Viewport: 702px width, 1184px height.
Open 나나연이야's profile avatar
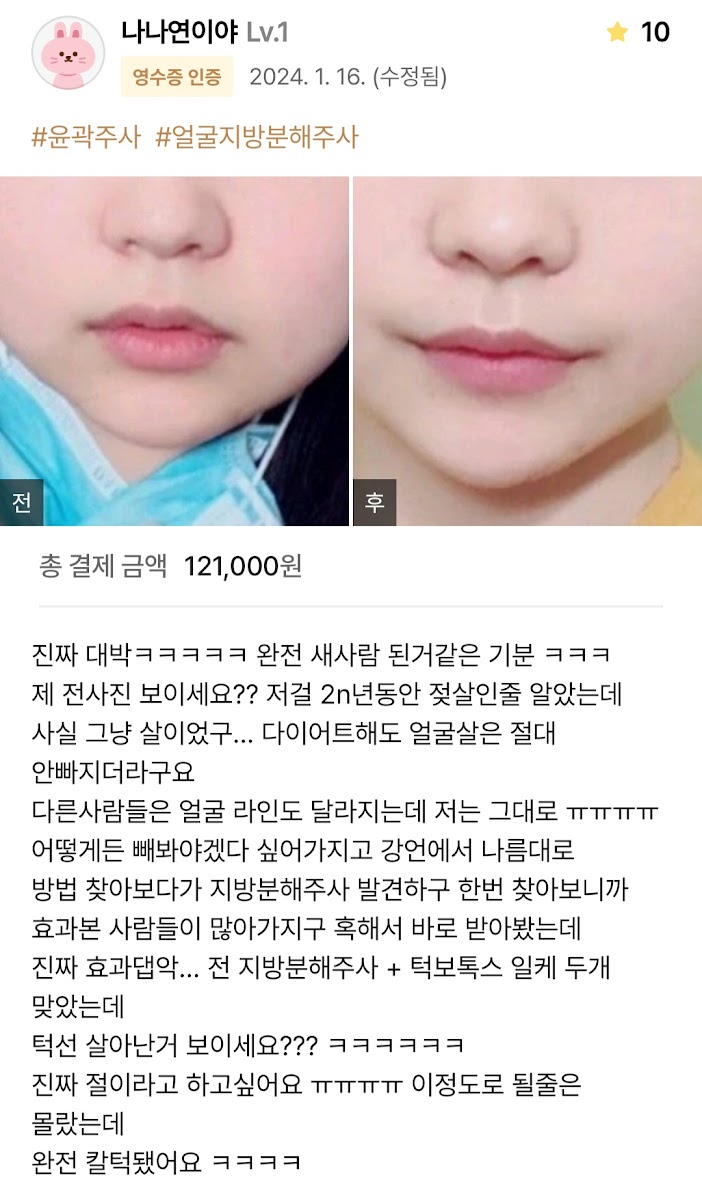[x=68, y=53]
